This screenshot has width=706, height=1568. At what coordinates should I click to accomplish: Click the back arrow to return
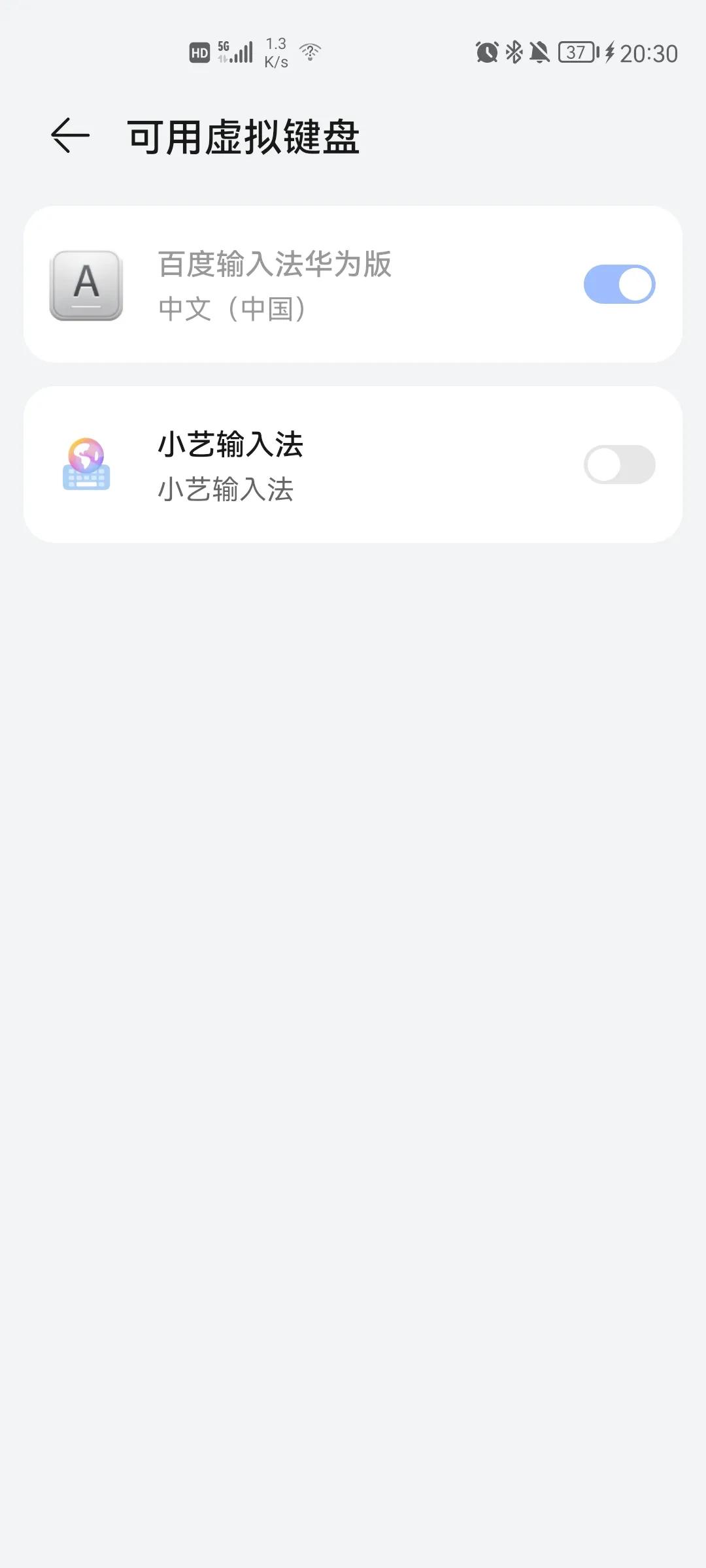click(x=69, y=135)
